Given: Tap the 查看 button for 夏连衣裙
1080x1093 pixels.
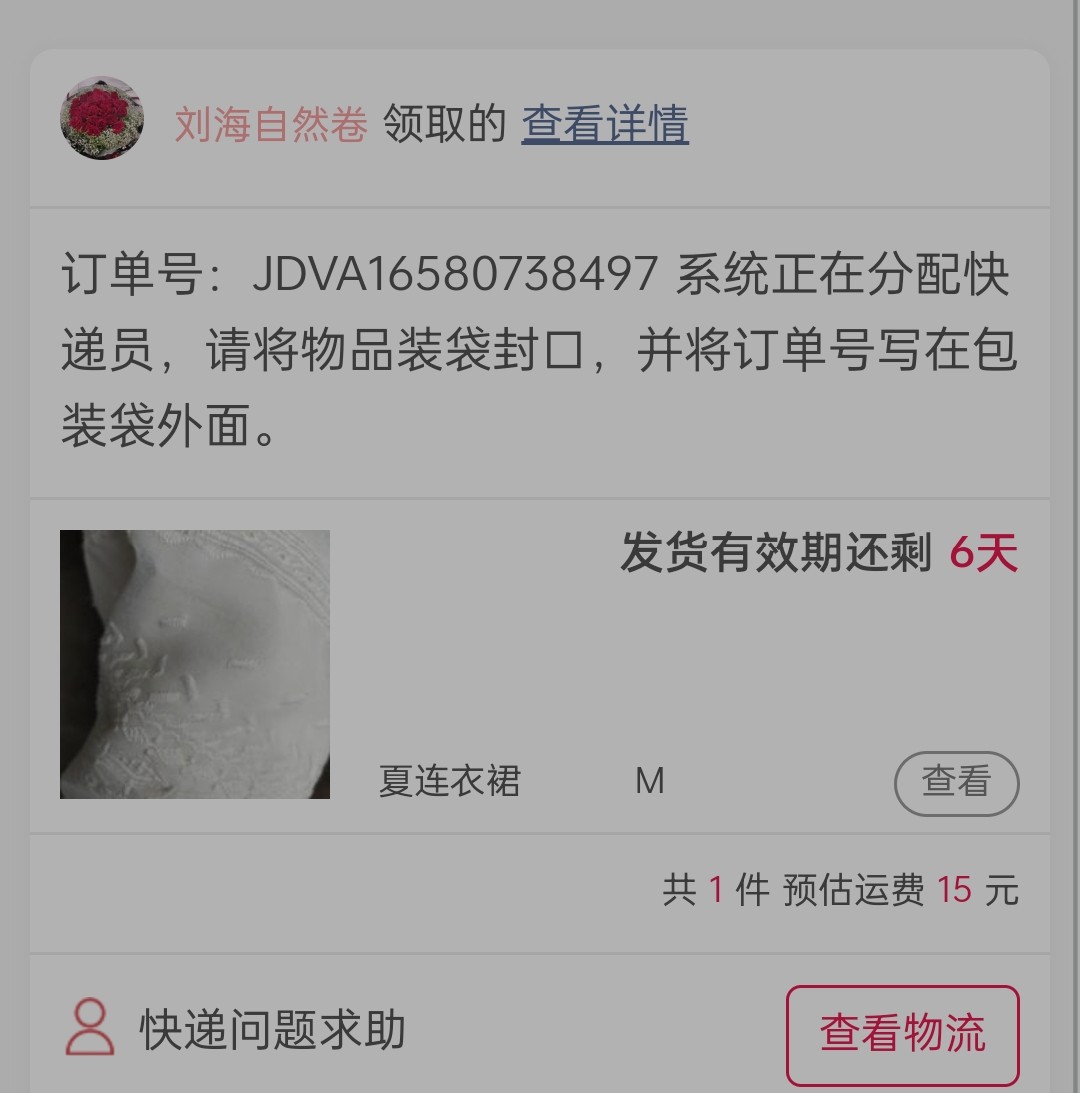Looking at the screenshot, I should click(955, 782).
